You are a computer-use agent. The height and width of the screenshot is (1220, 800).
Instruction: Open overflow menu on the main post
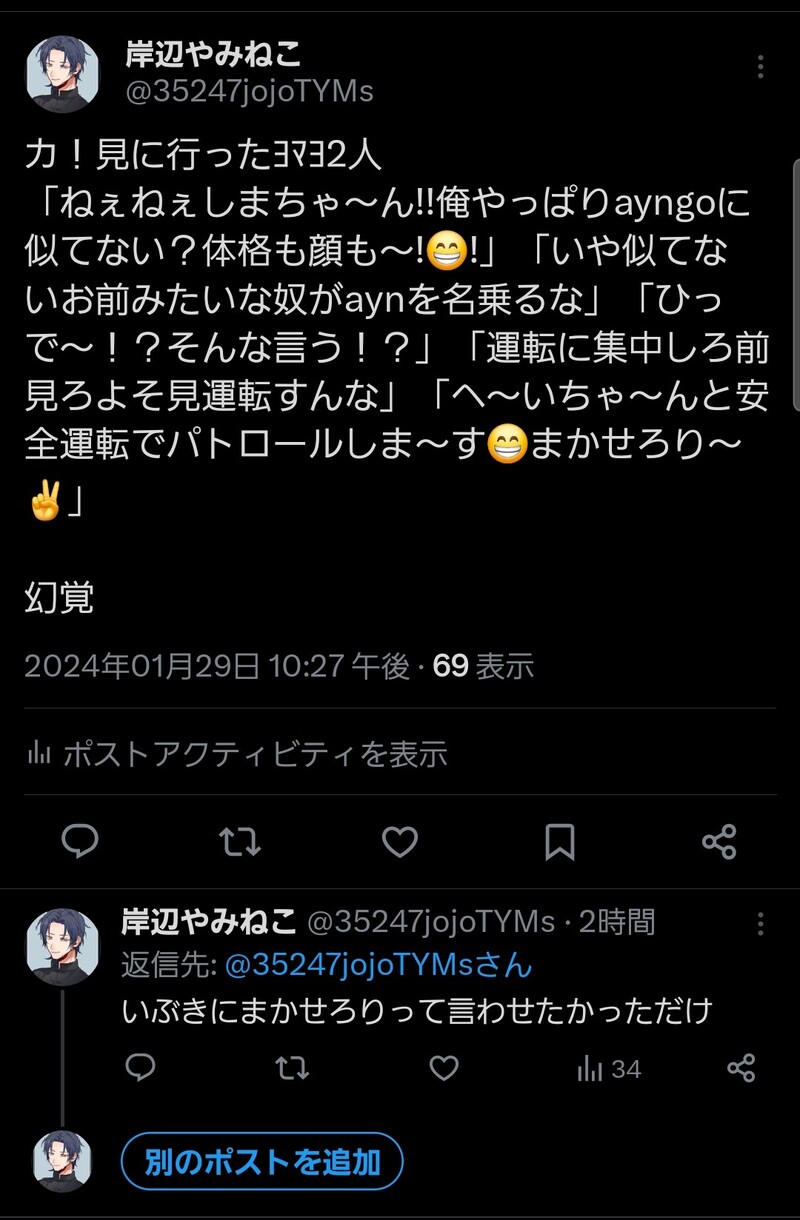pyautogui.click(x=761, y=67)
